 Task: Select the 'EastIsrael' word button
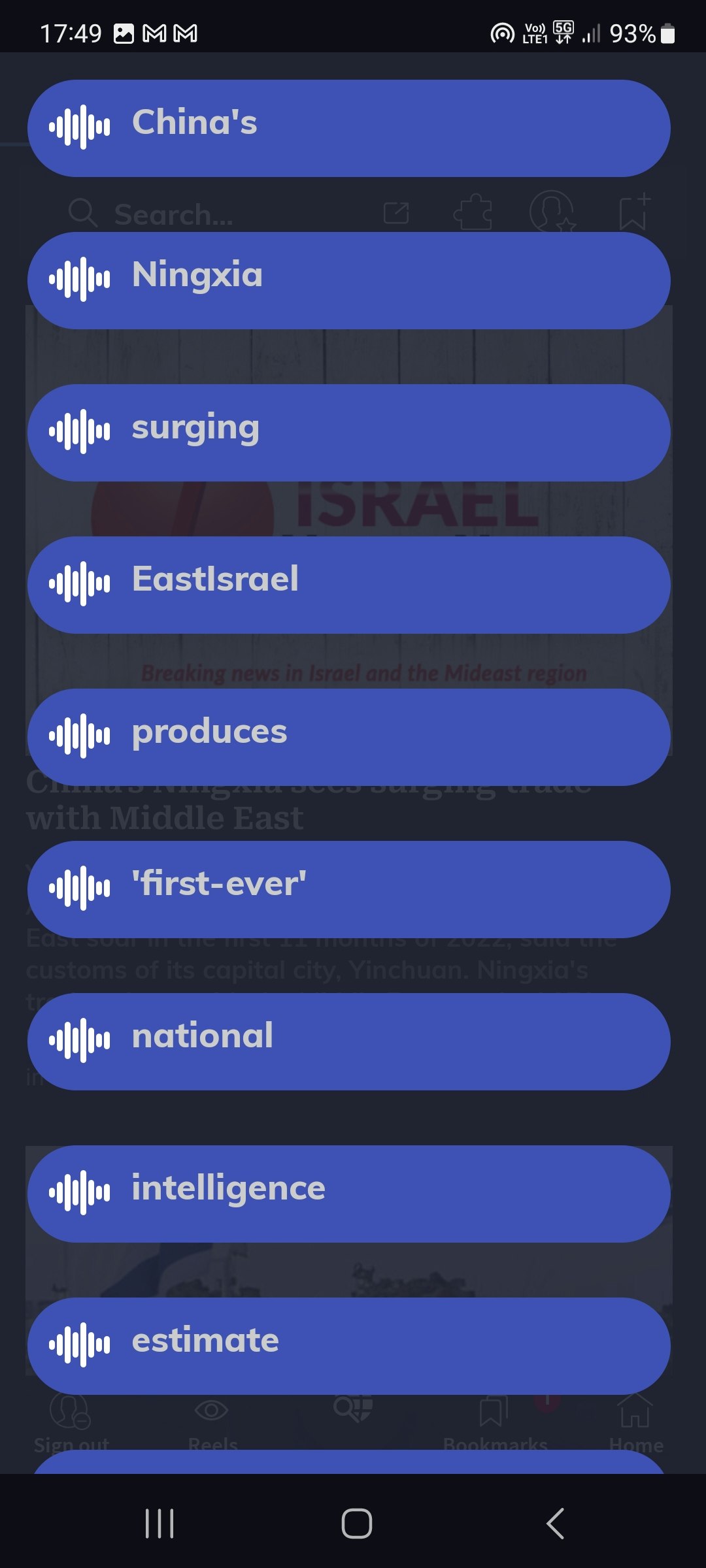click(x=348, y=585)
